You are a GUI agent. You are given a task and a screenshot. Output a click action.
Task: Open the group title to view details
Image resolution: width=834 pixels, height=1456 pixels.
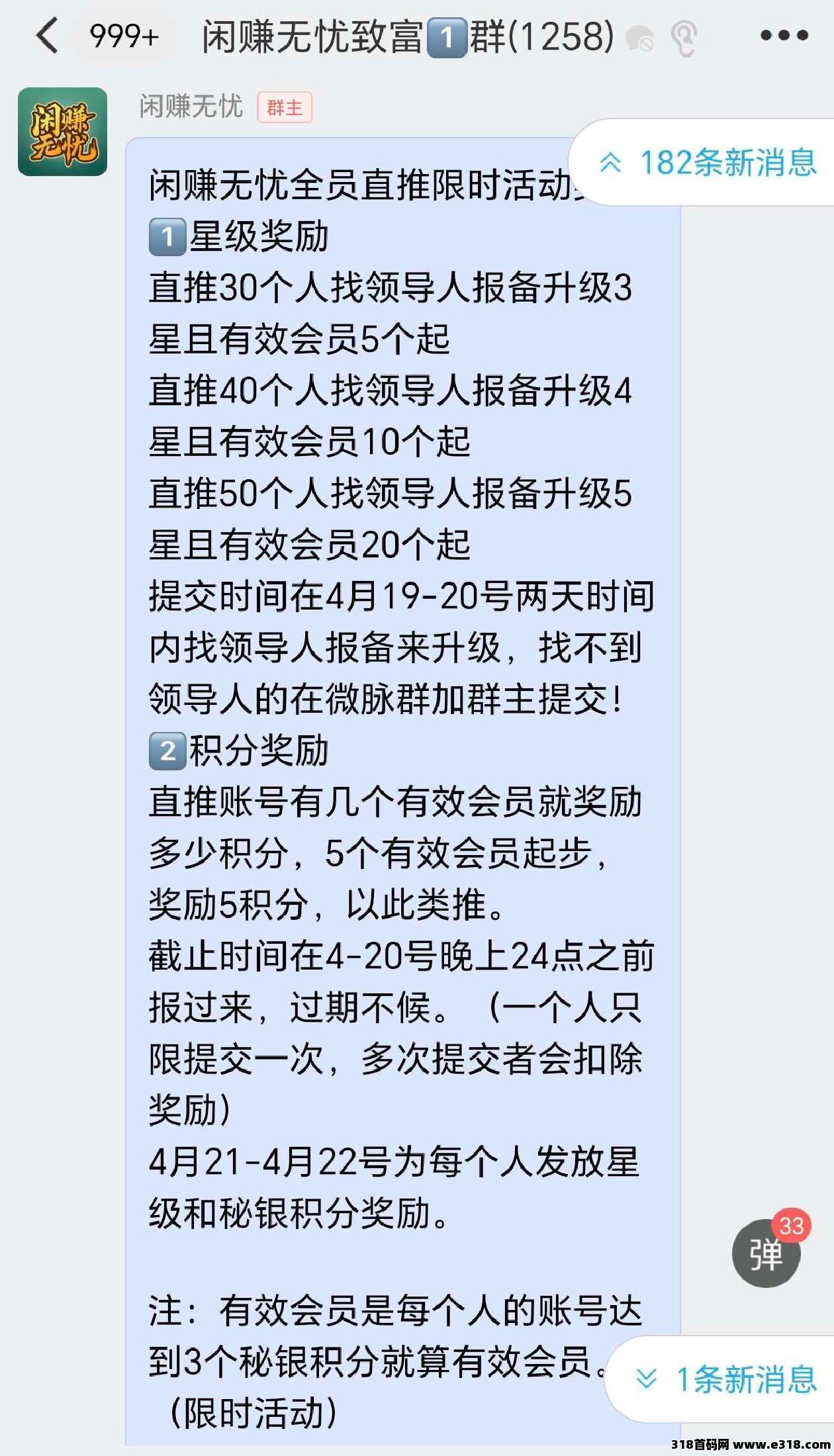(408, 36)
